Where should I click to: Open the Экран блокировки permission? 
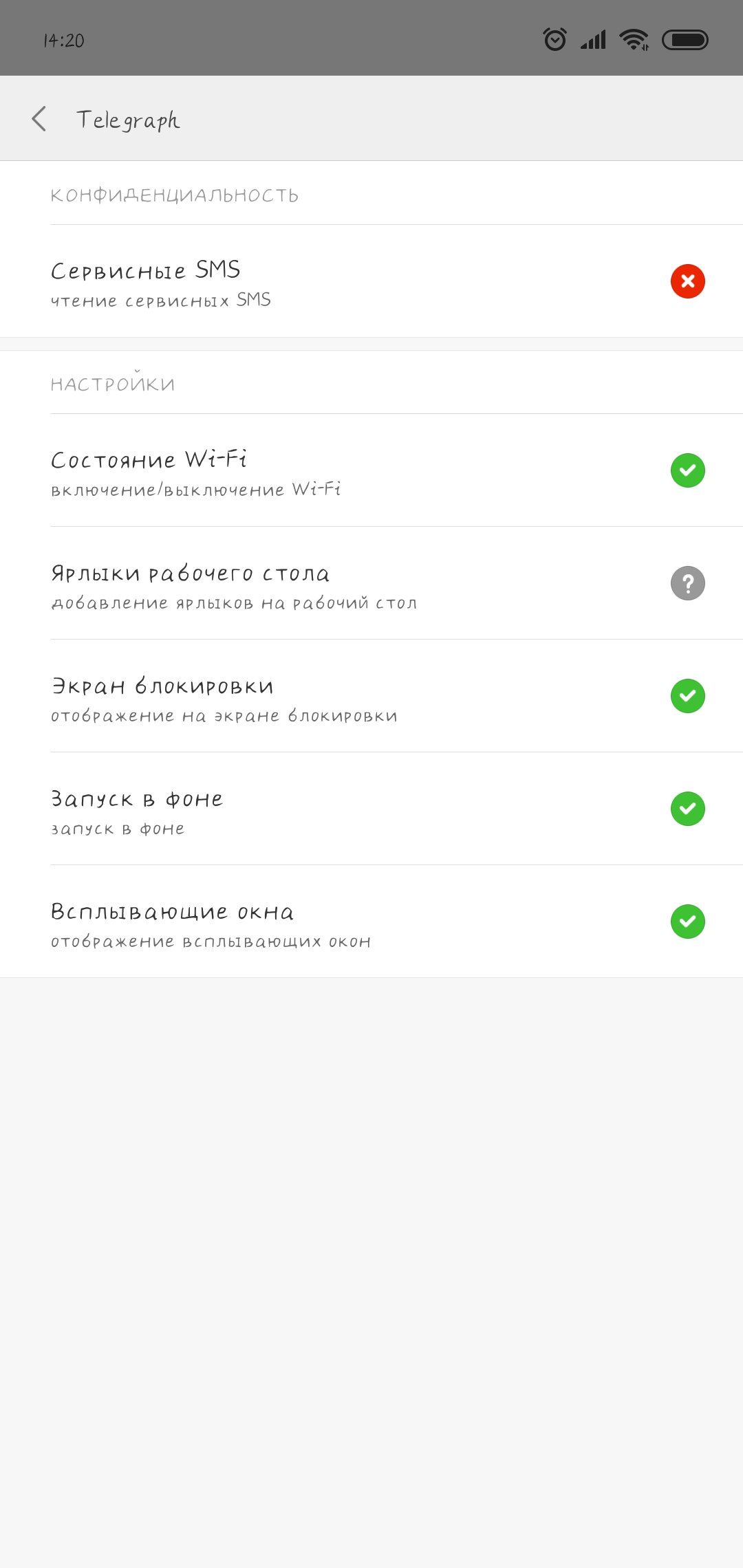[x=371, y=696]
